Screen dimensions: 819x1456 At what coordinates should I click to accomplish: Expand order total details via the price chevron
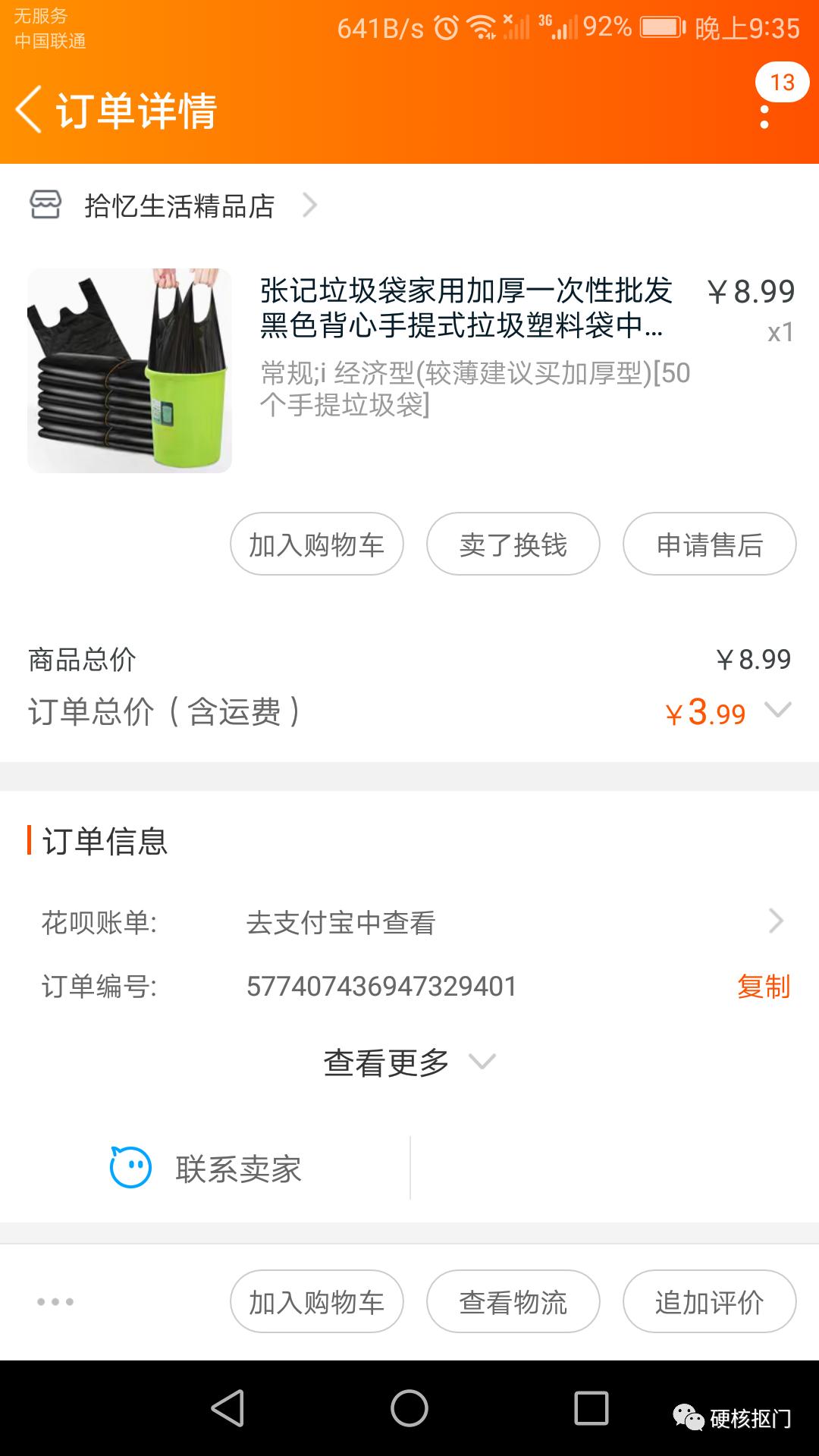pyautogui.click(x=777, y=711)
